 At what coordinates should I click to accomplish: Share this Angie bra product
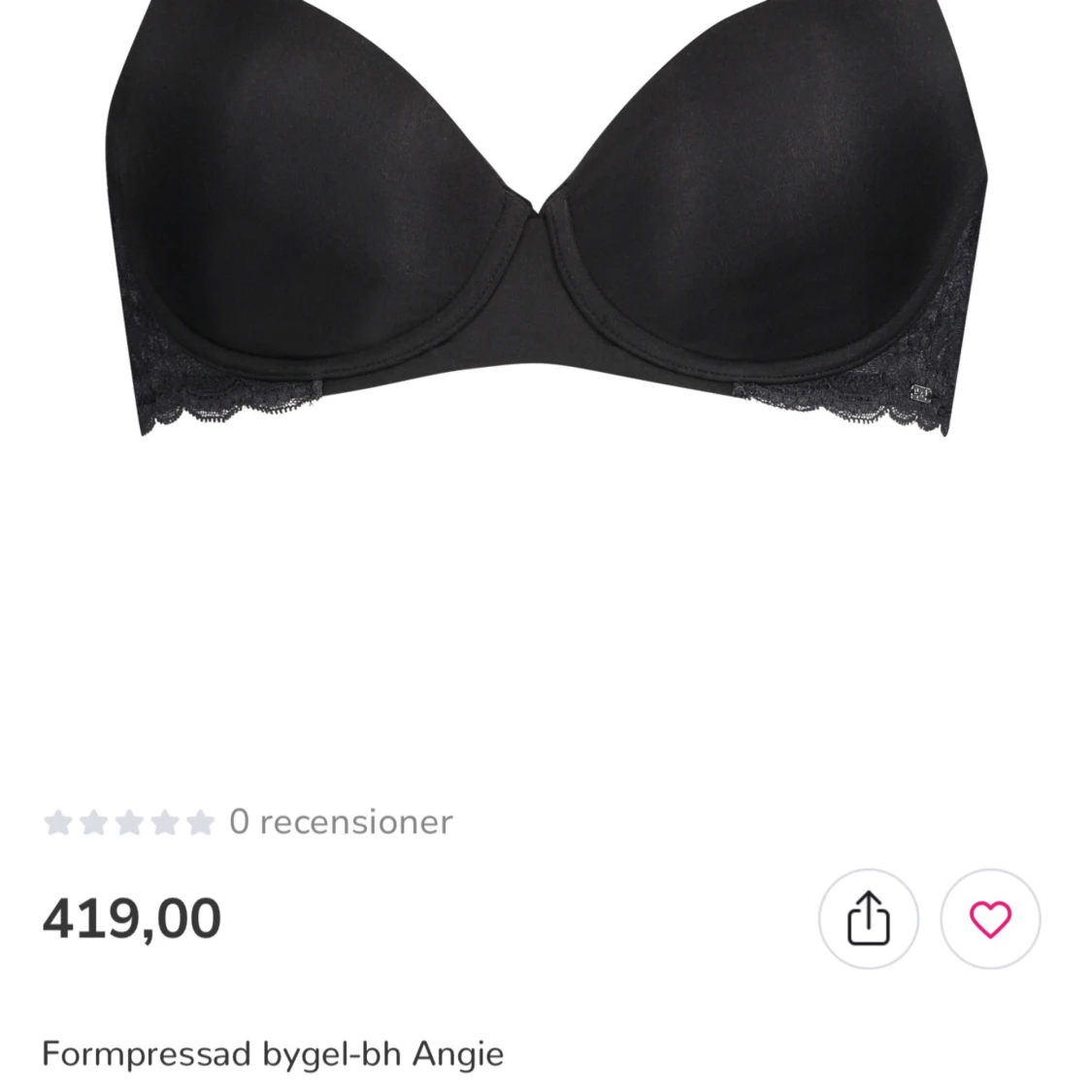(x=868, y=918)
